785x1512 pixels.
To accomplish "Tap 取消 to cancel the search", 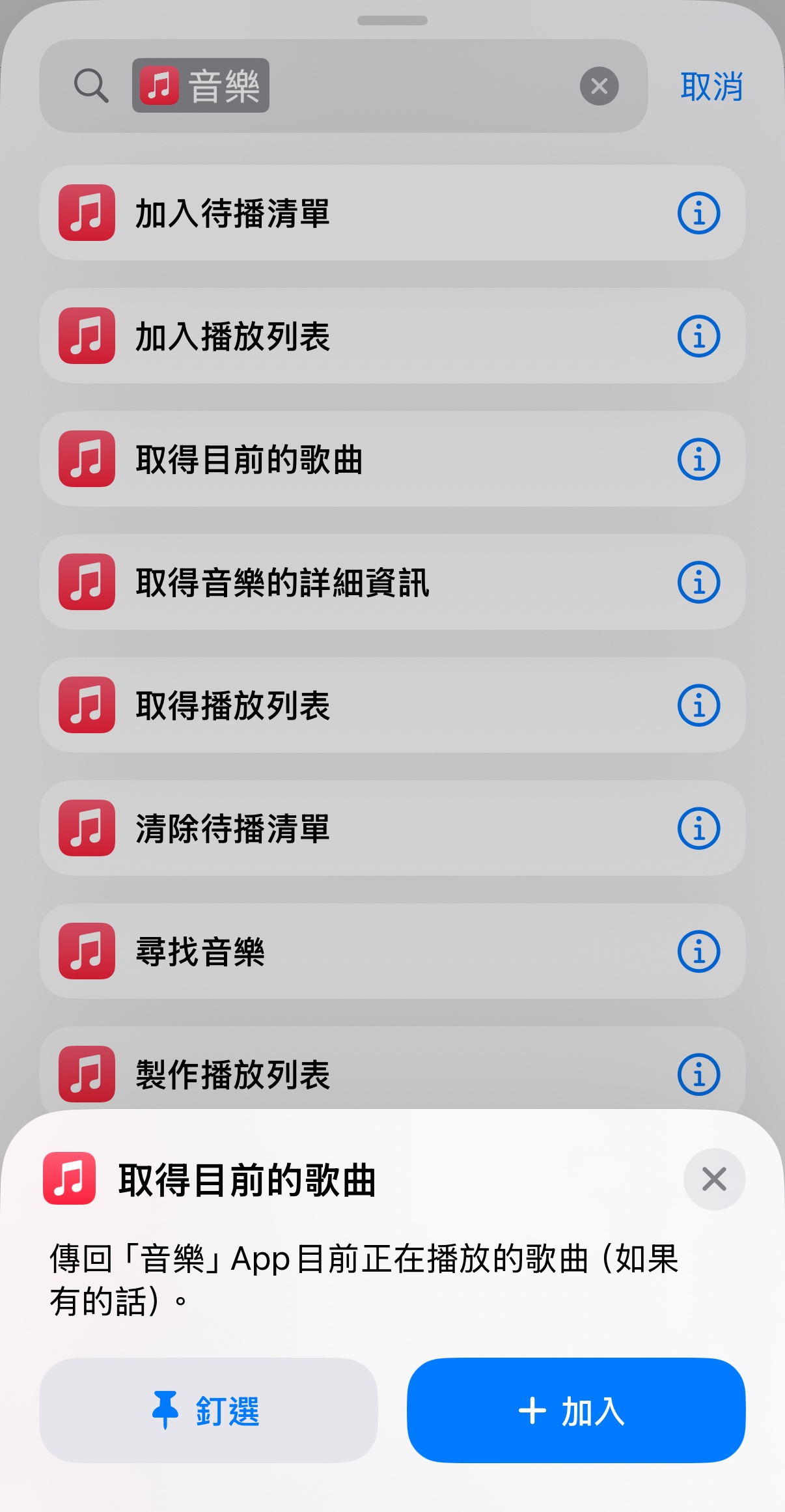I will [x=711, y=86].
